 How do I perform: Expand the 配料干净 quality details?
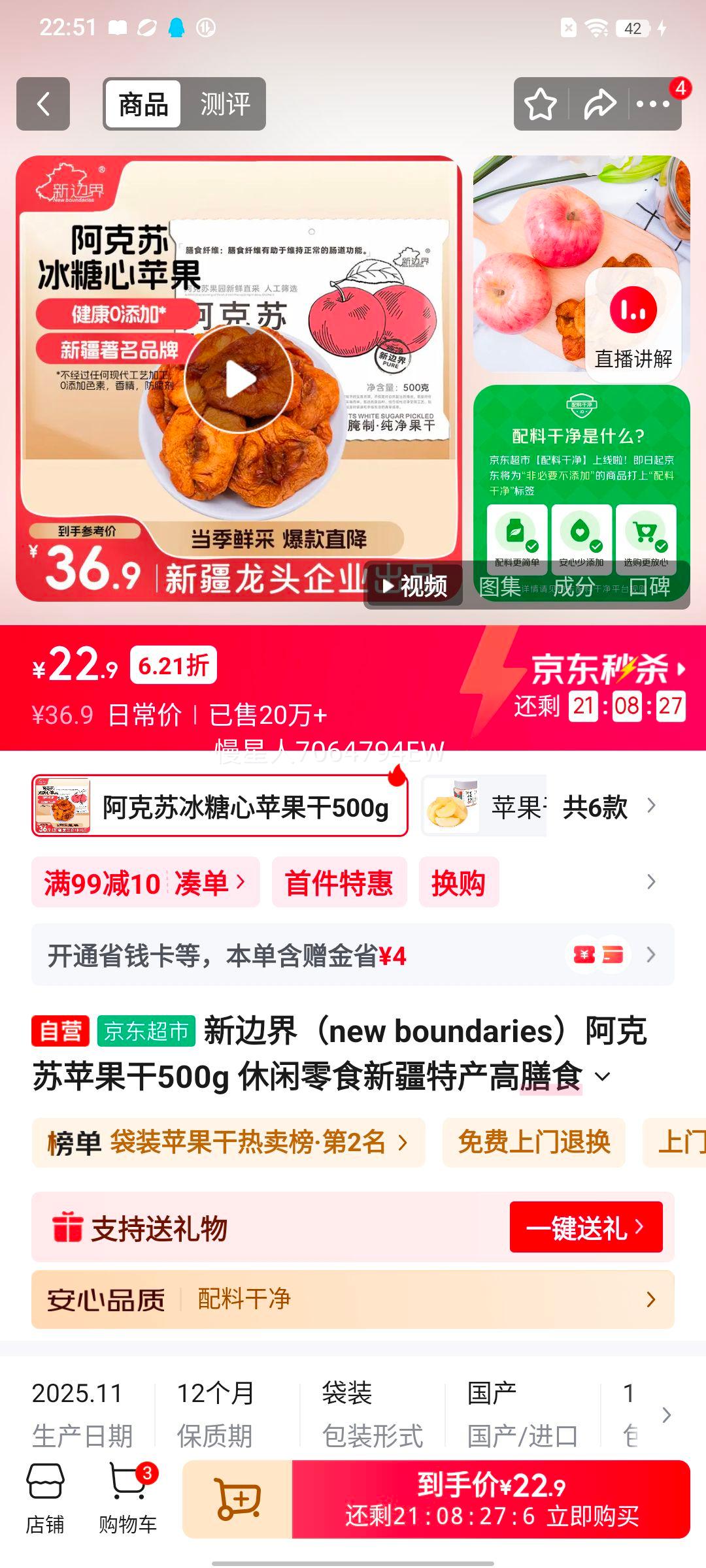tap(648, 1299)
